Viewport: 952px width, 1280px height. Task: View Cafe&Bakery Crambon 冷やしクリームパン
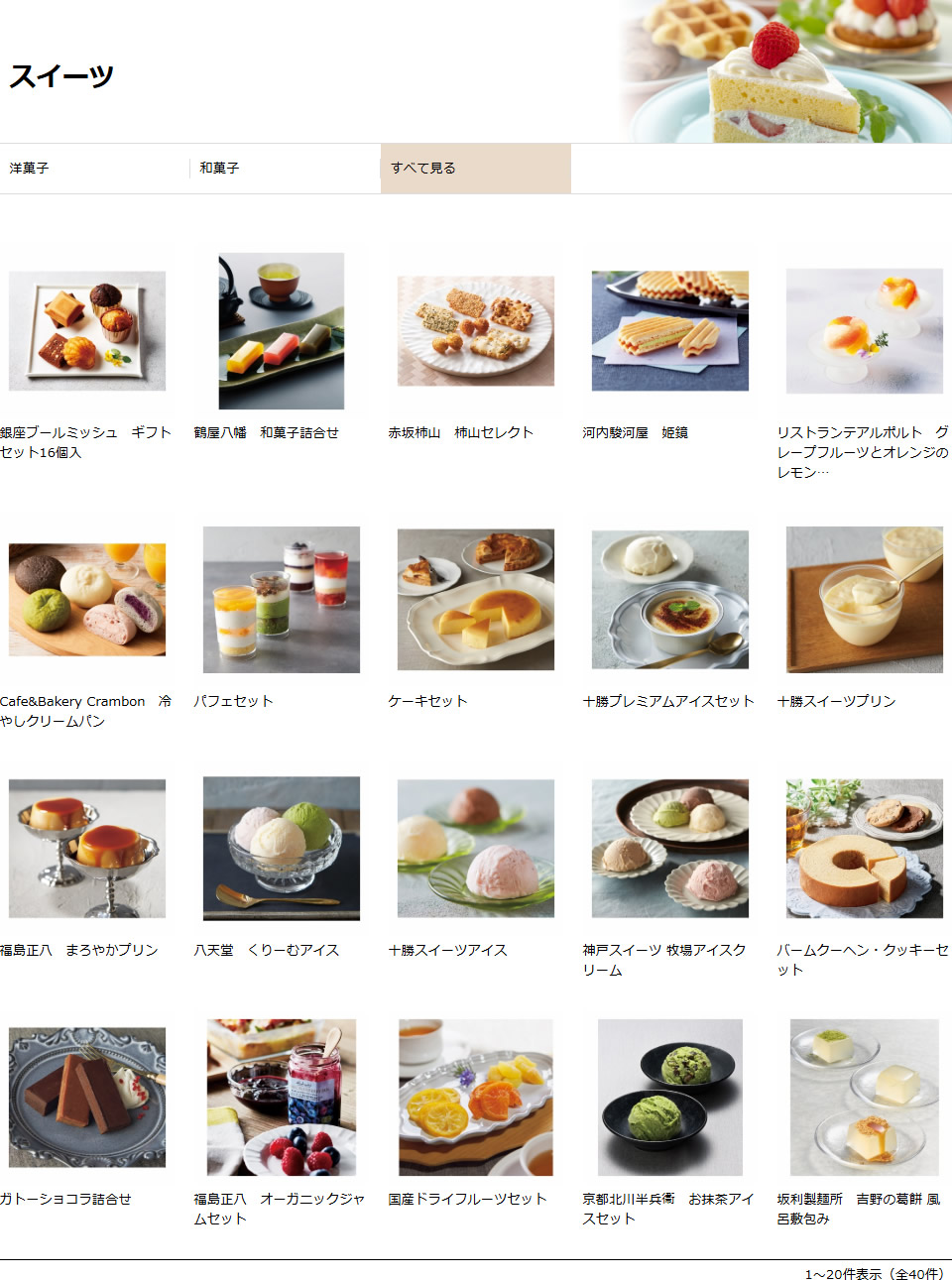click(x=87, y=600)
